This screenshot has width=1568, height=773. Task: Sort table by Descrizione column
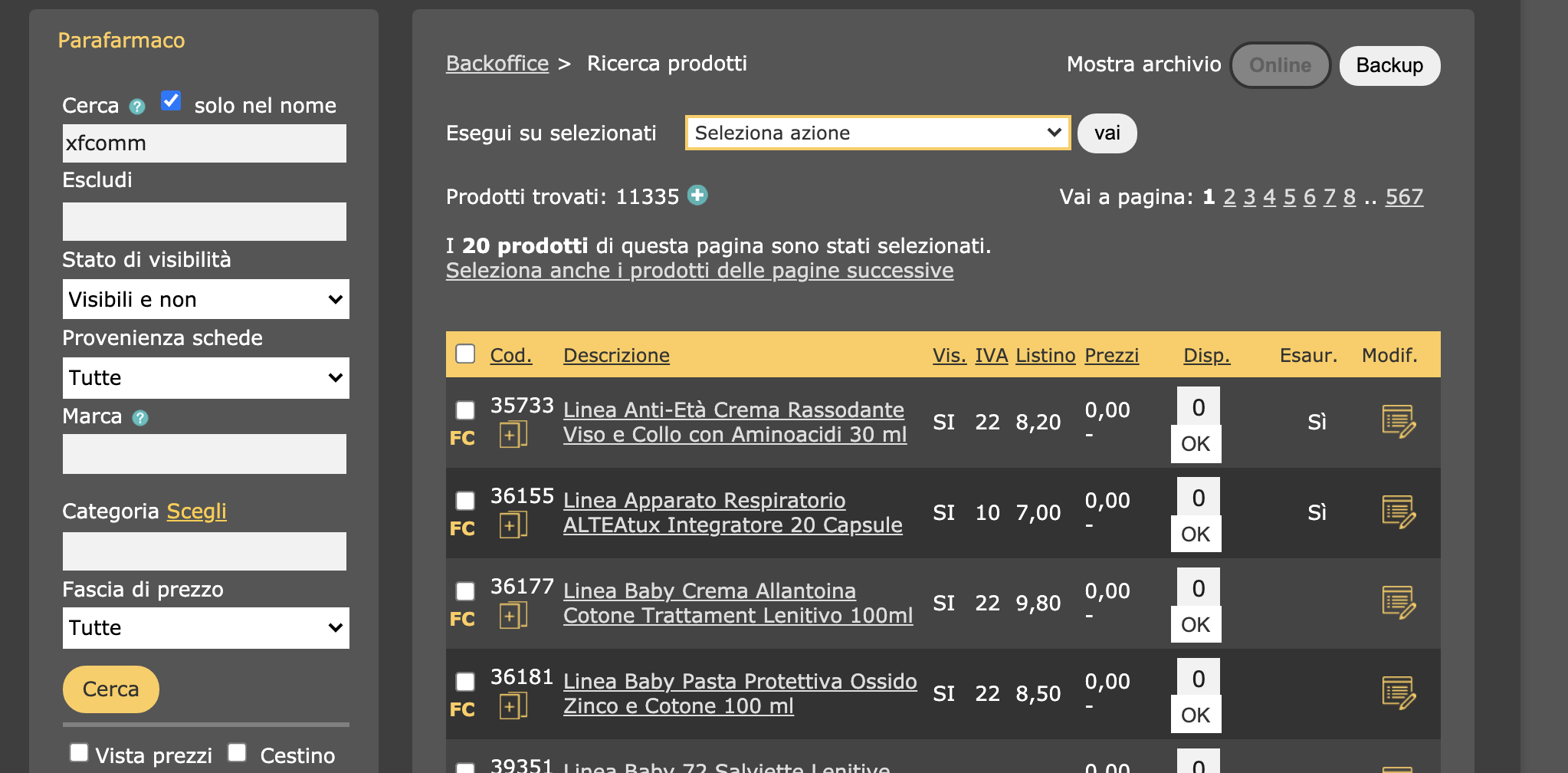(x=615, y=355)
